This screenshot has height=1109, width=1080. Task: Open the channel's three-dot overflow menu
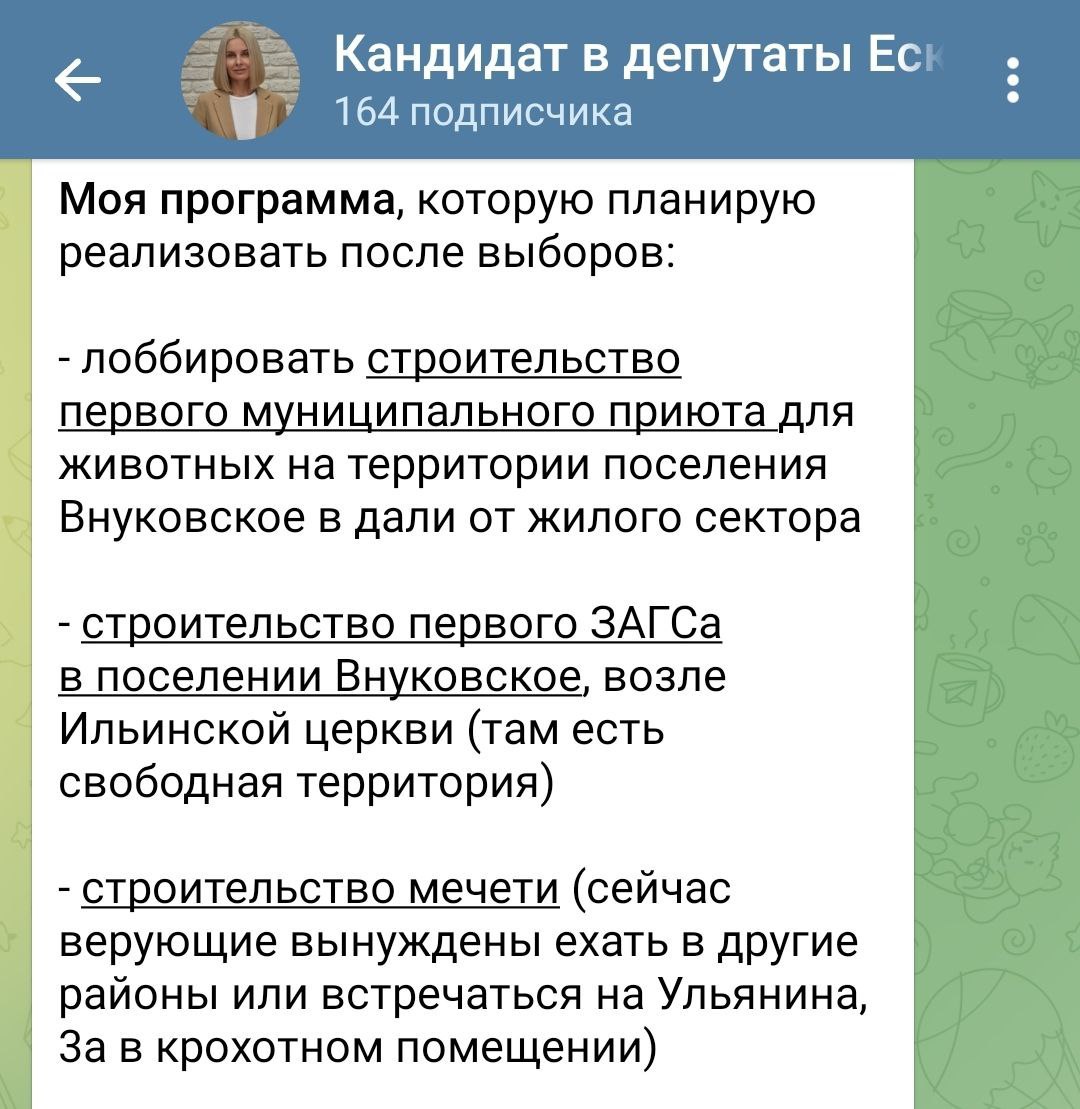1013,80
